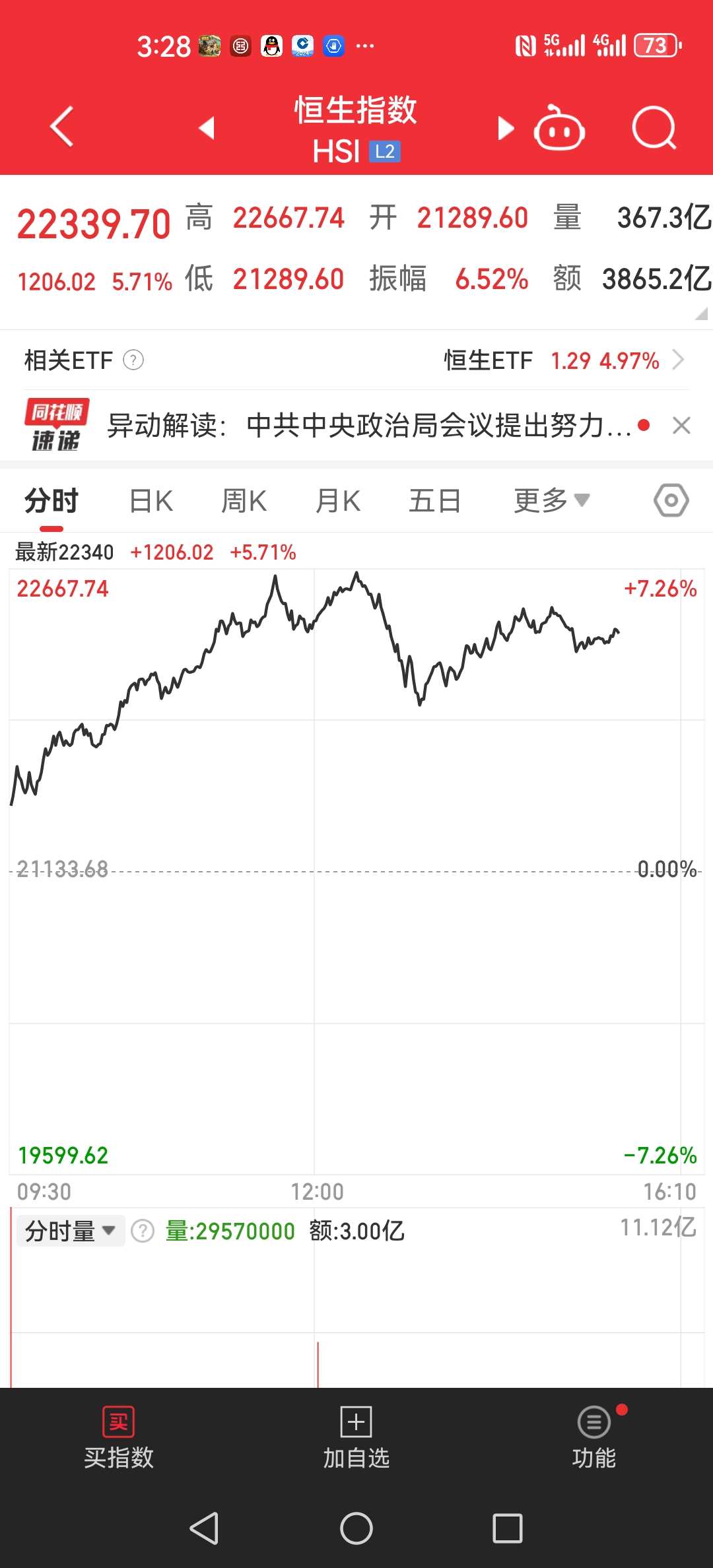Switch to the 五日 chart tab
The image size is (713, 1568).
(434, 501)
